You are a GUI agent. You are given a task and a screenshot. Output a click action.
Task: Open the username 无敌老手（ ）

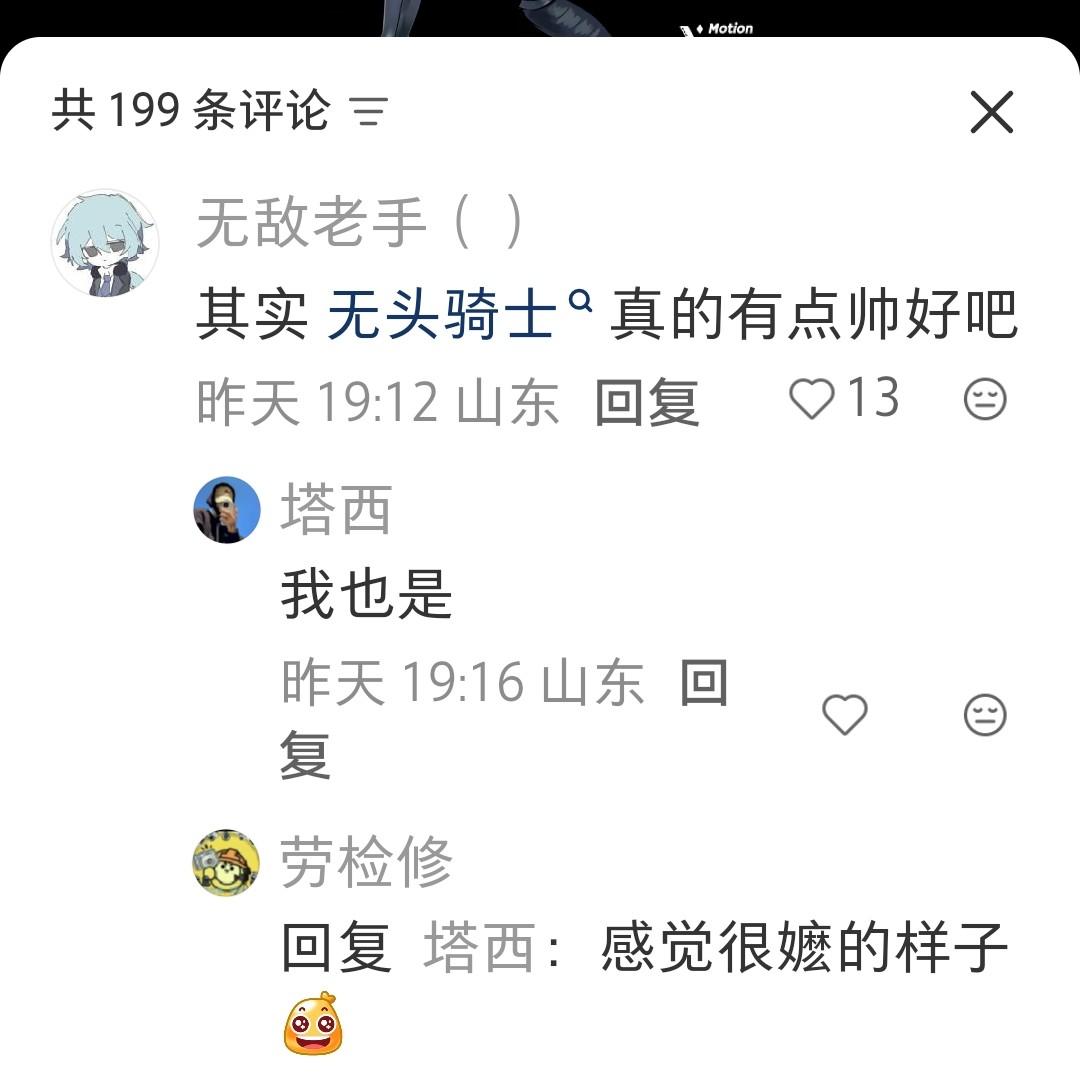(x=360, y=222)
